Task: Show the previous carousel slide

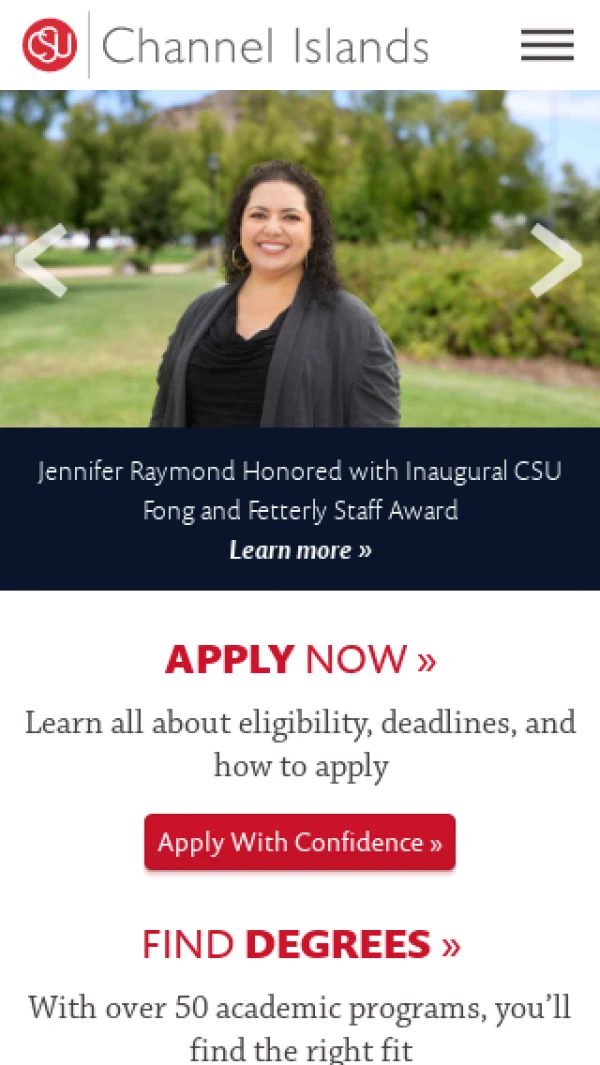Action: tap(41, 260)
